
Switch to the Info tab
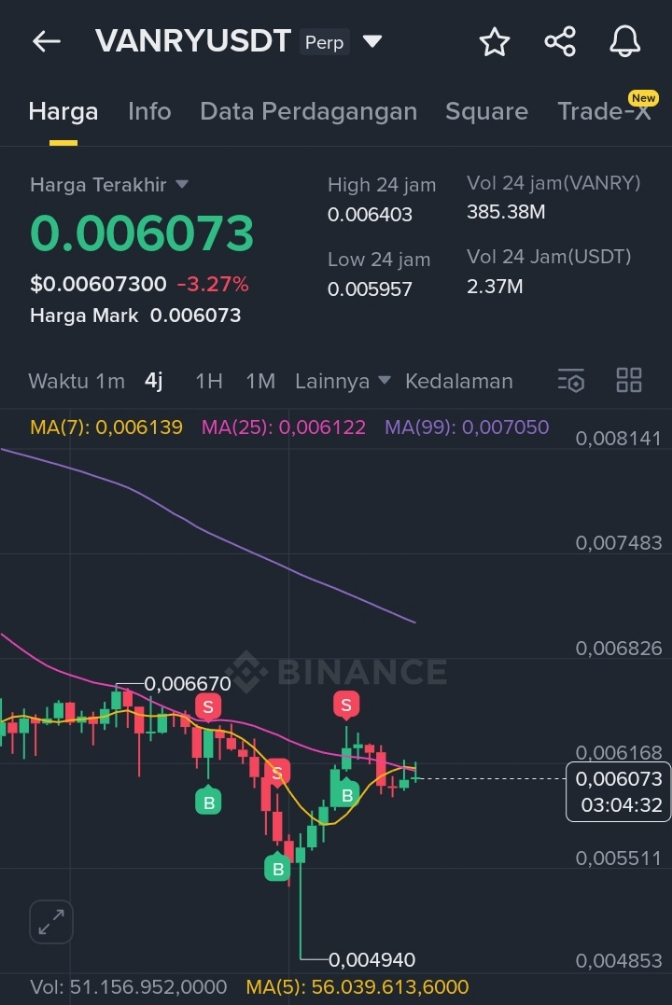[x=149, y=111]
